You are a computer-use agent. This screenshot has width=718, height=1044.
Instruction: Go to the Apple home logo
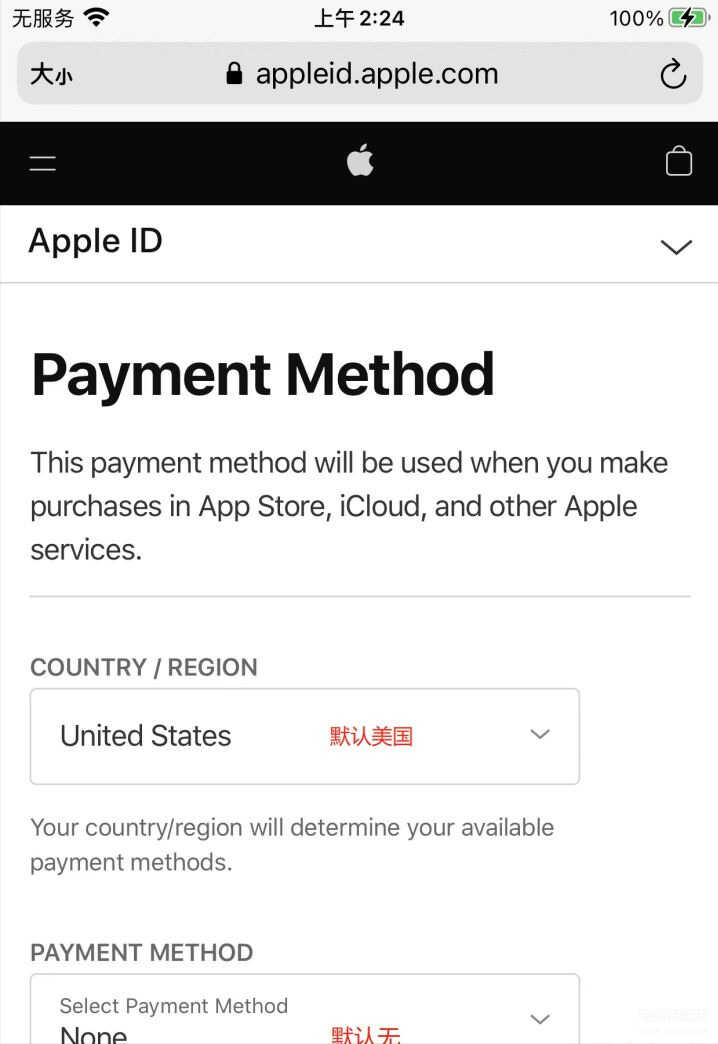360,161
